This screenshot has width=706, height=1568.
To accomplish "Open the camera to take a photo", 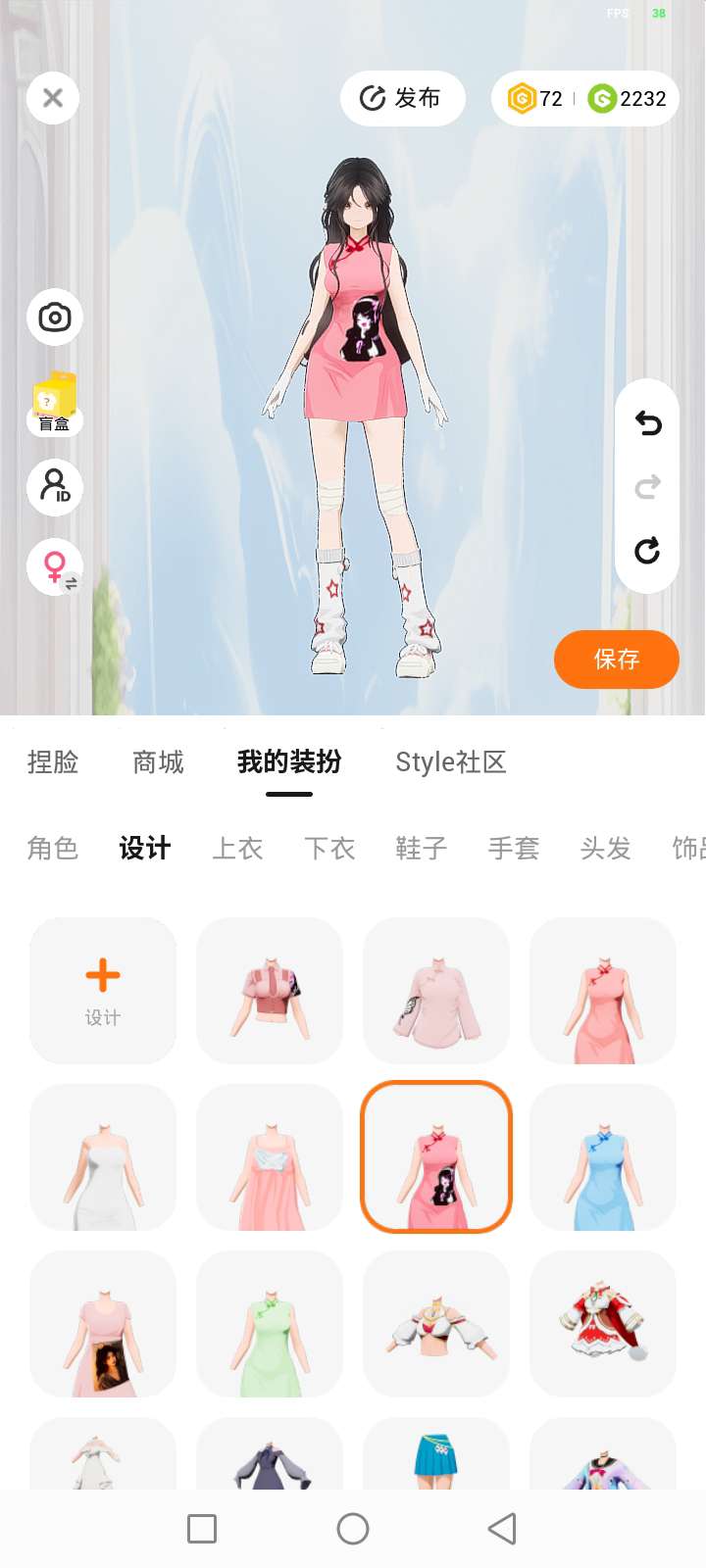I will (55, 318).
